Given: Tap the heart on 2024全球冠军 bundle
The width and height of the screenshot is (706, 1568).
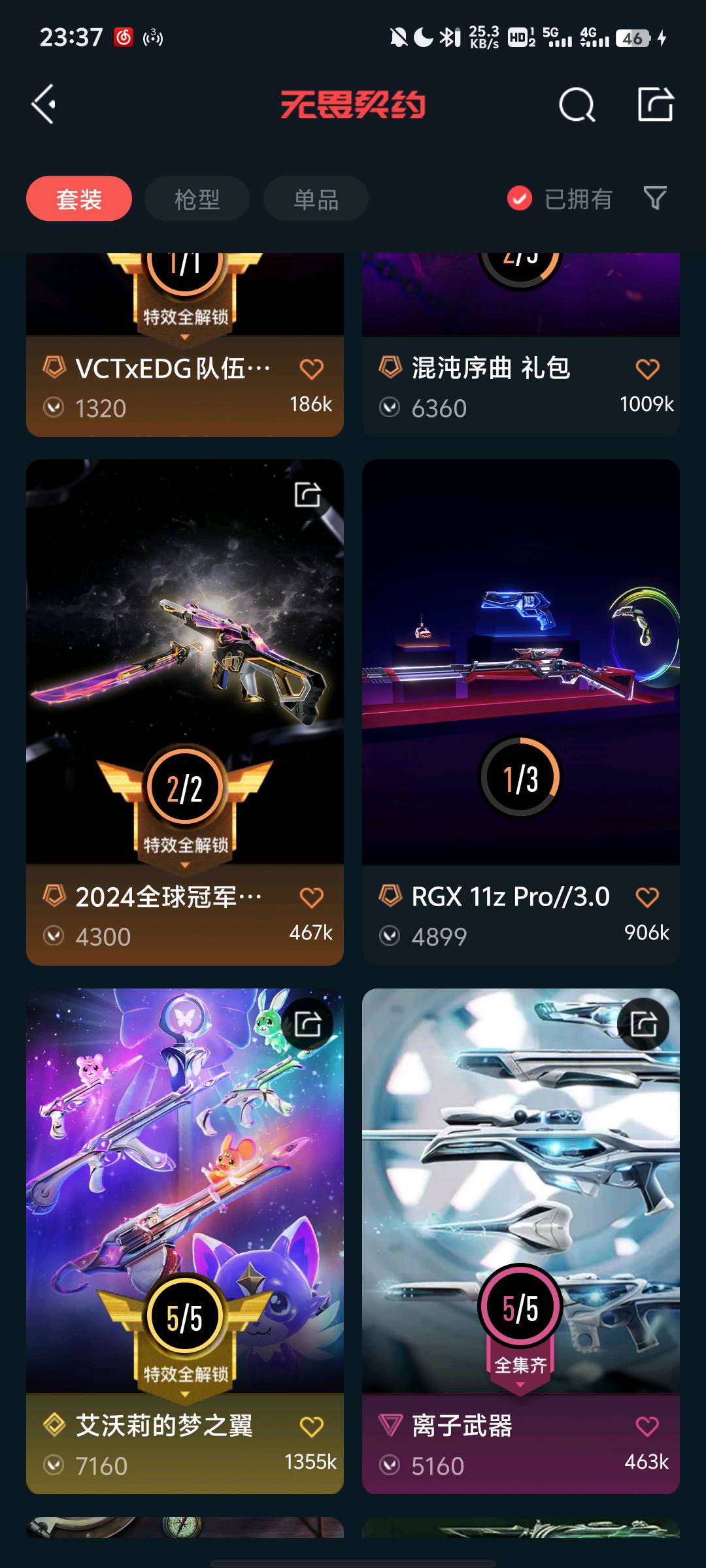Looking at the screenshot, I should [311, 898].
